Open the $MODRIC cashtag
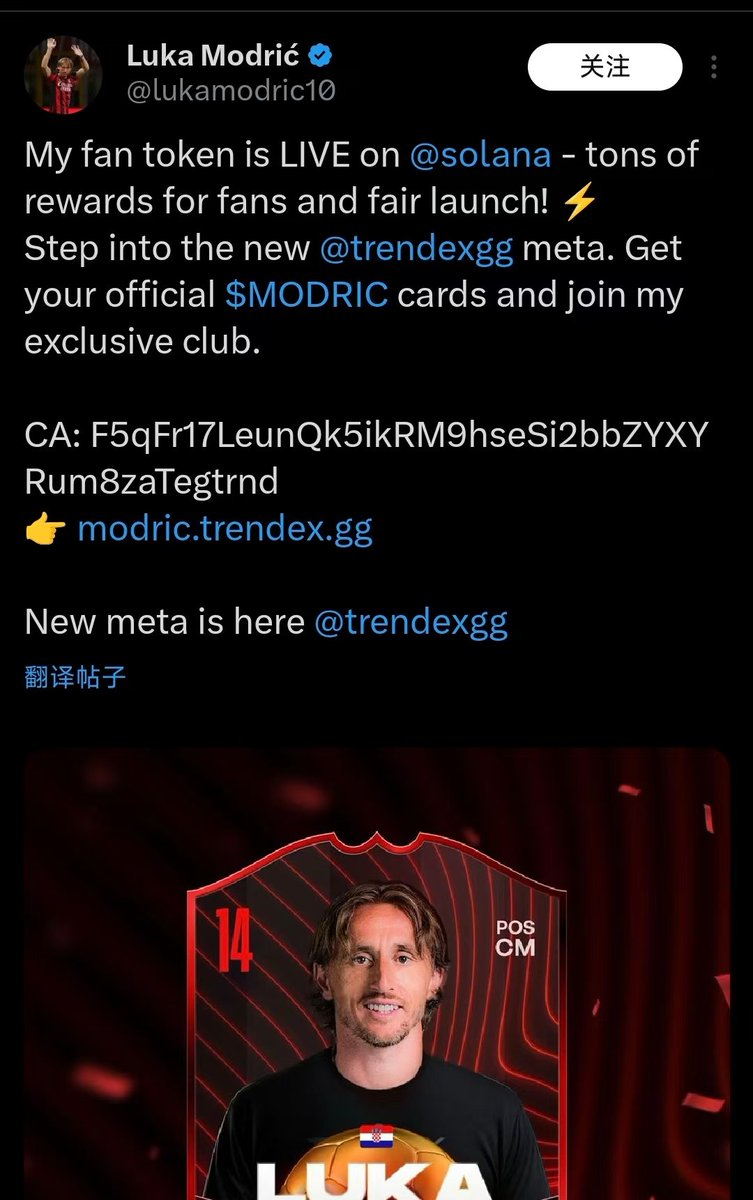Image resolution: width=753 pixels, height=1200 pixels. click(x=306, y=294)
